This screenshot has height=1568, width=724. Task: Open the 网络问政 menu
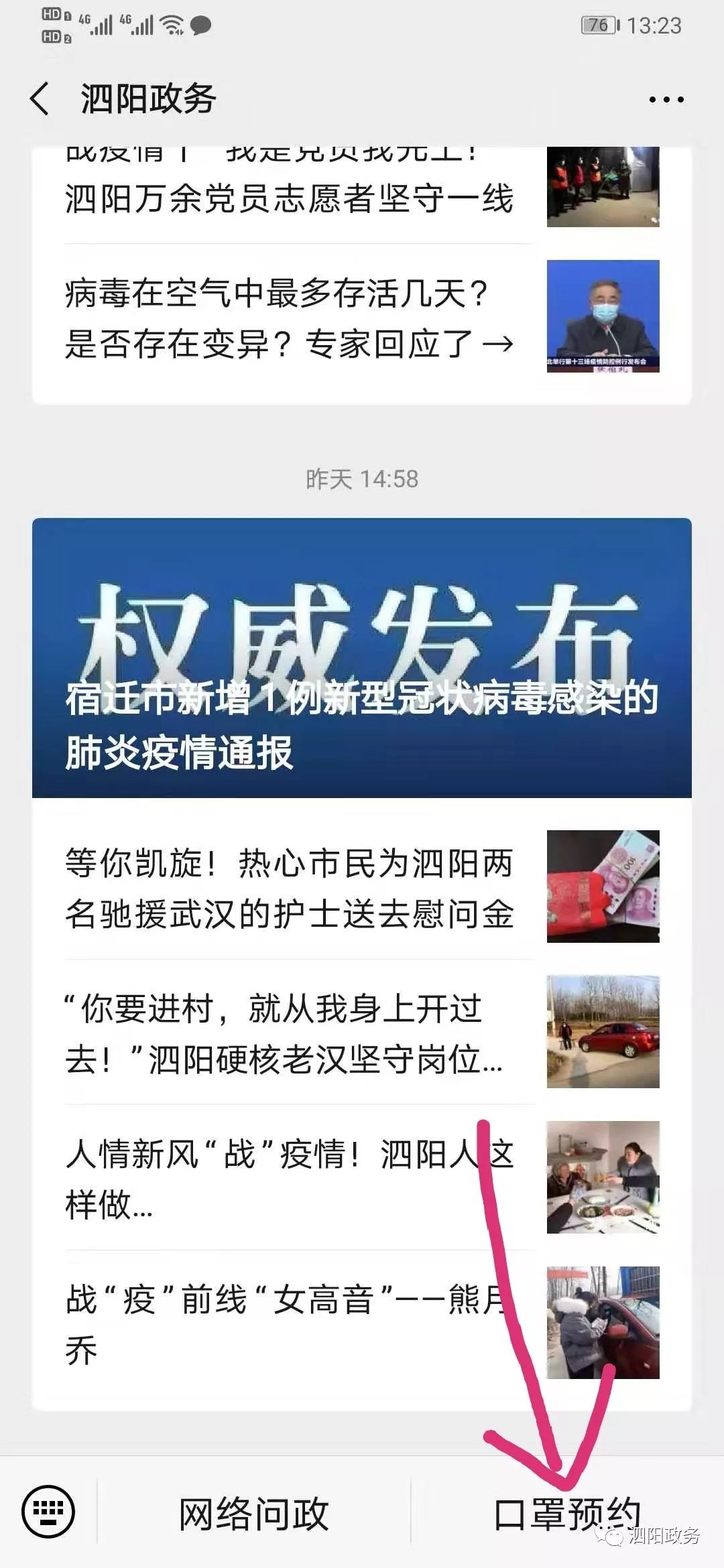(253, 1512)
